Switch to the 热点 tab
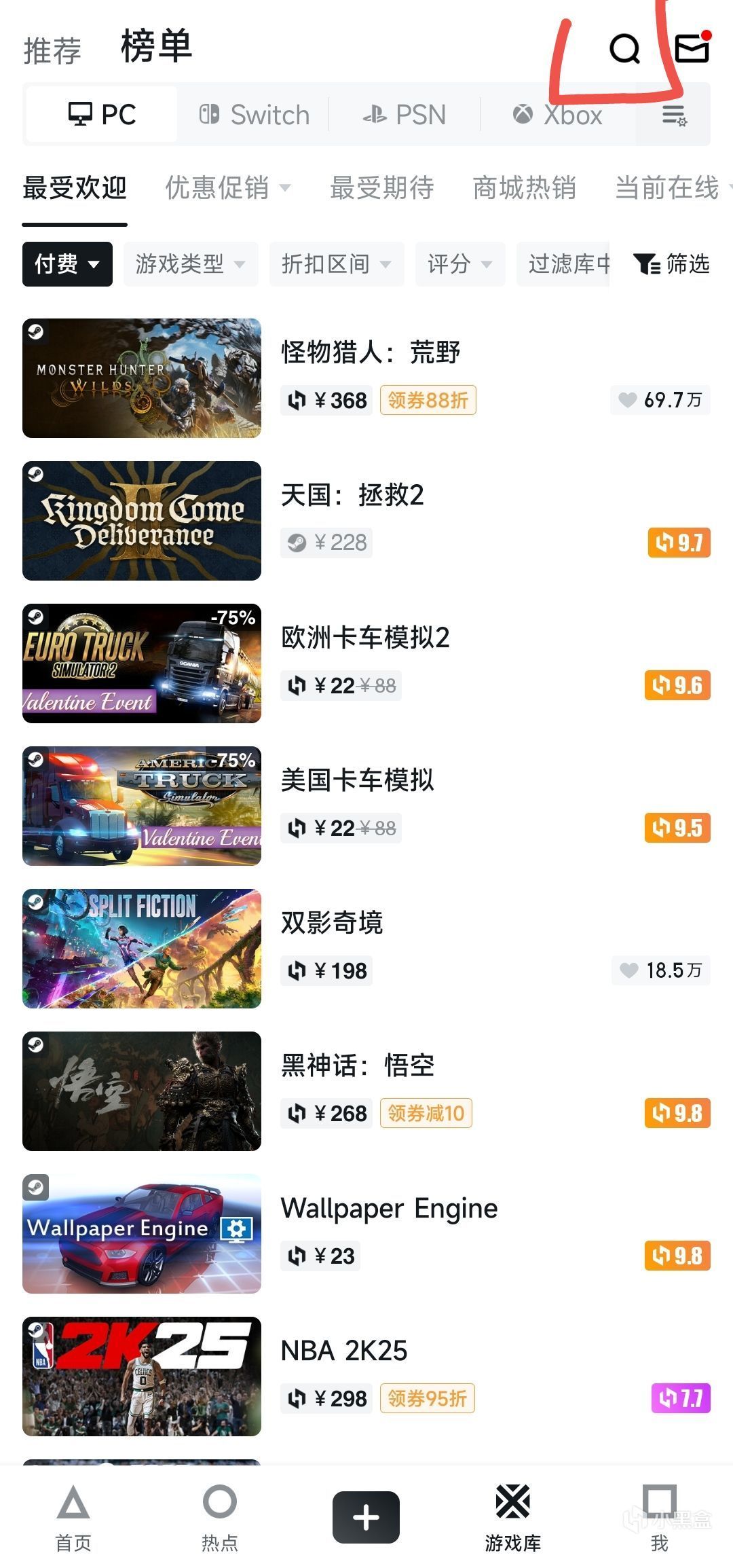 (220, 1517)
